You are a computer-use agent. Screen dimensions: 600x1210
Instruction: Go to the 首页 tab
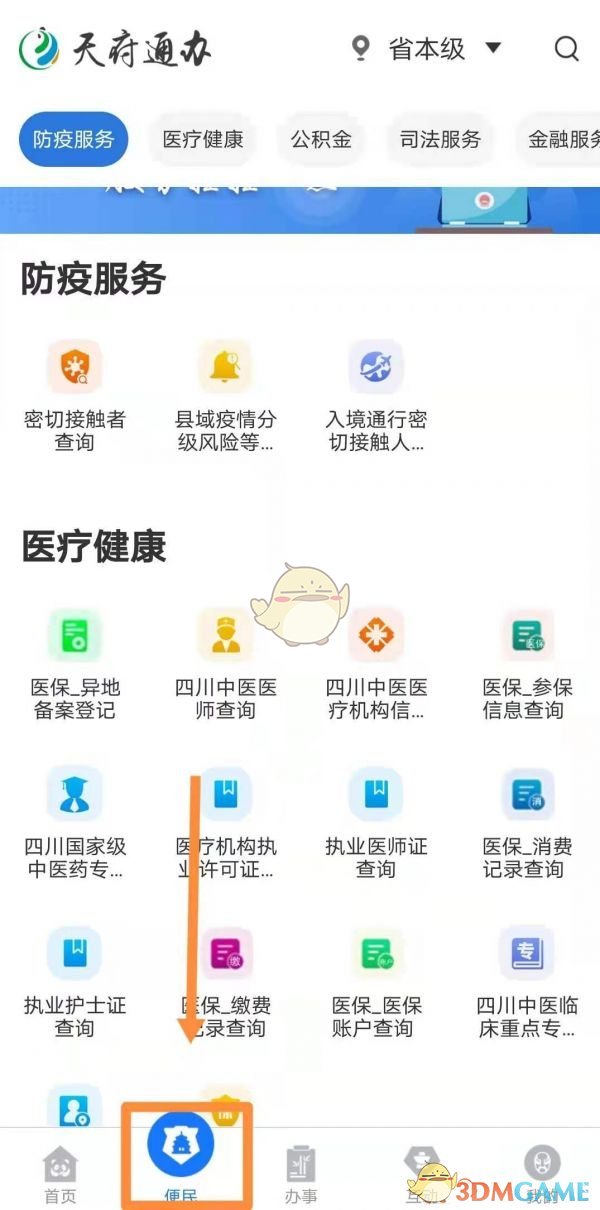click(60, 1175)
